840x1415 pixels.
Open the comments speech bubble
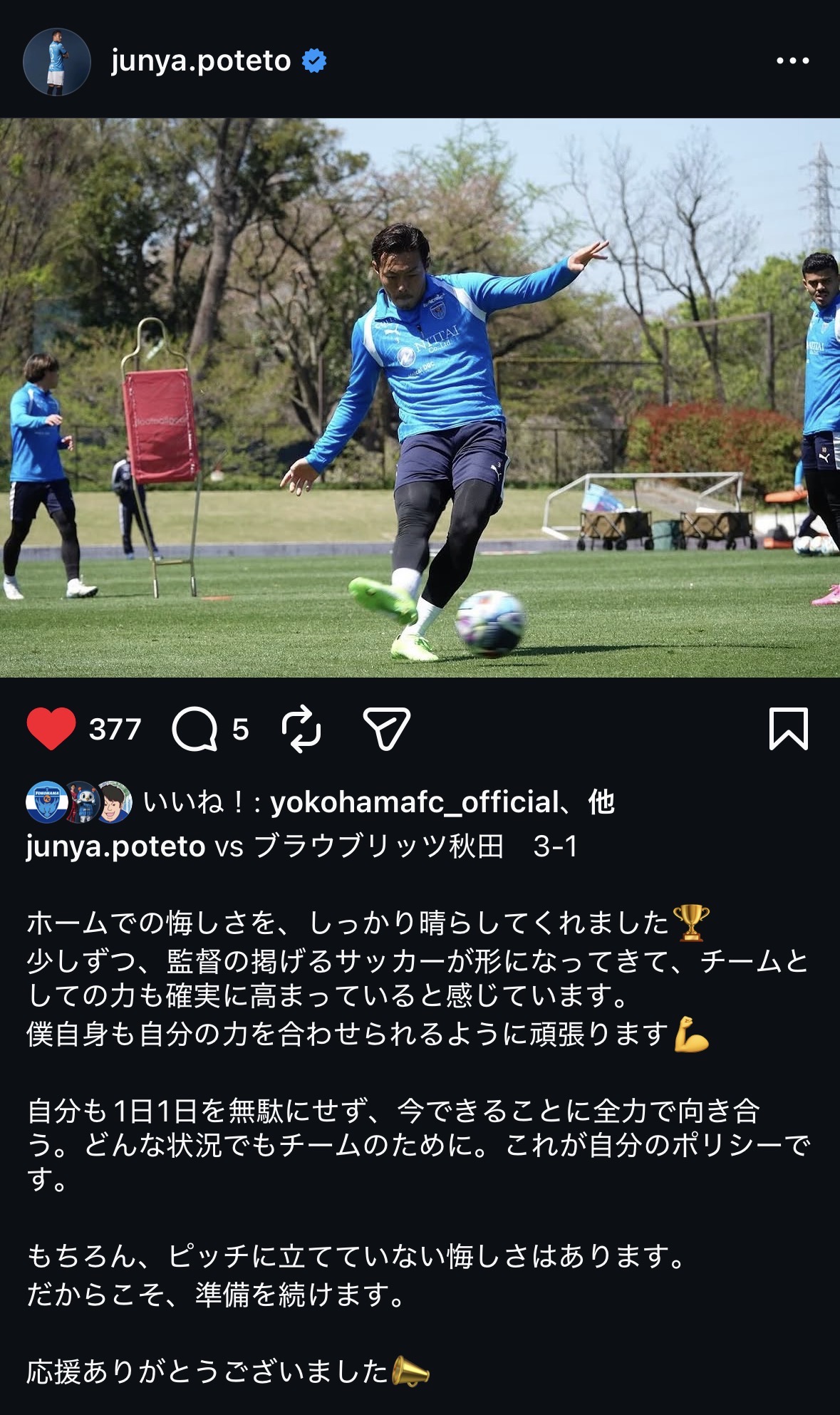click(195, 729)
